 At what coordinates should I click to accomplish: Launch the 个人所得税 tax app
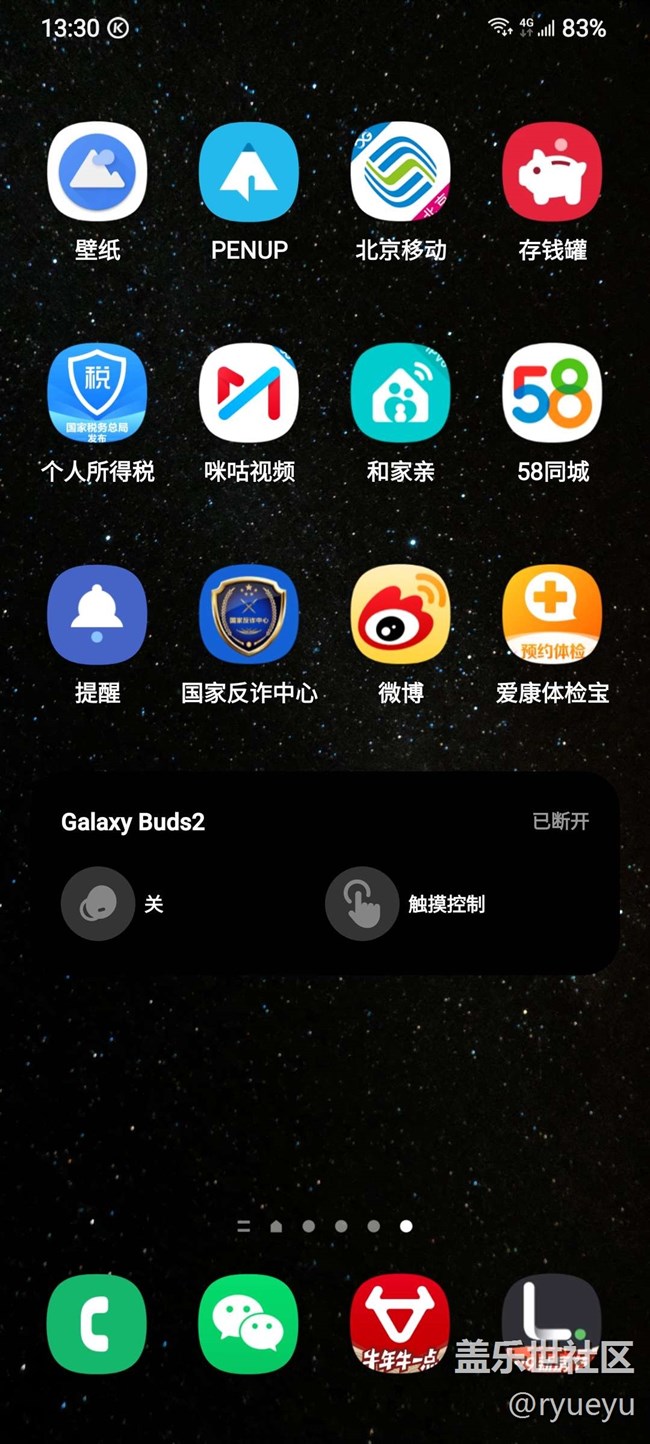pyautogui.click(x=97, y=394)
